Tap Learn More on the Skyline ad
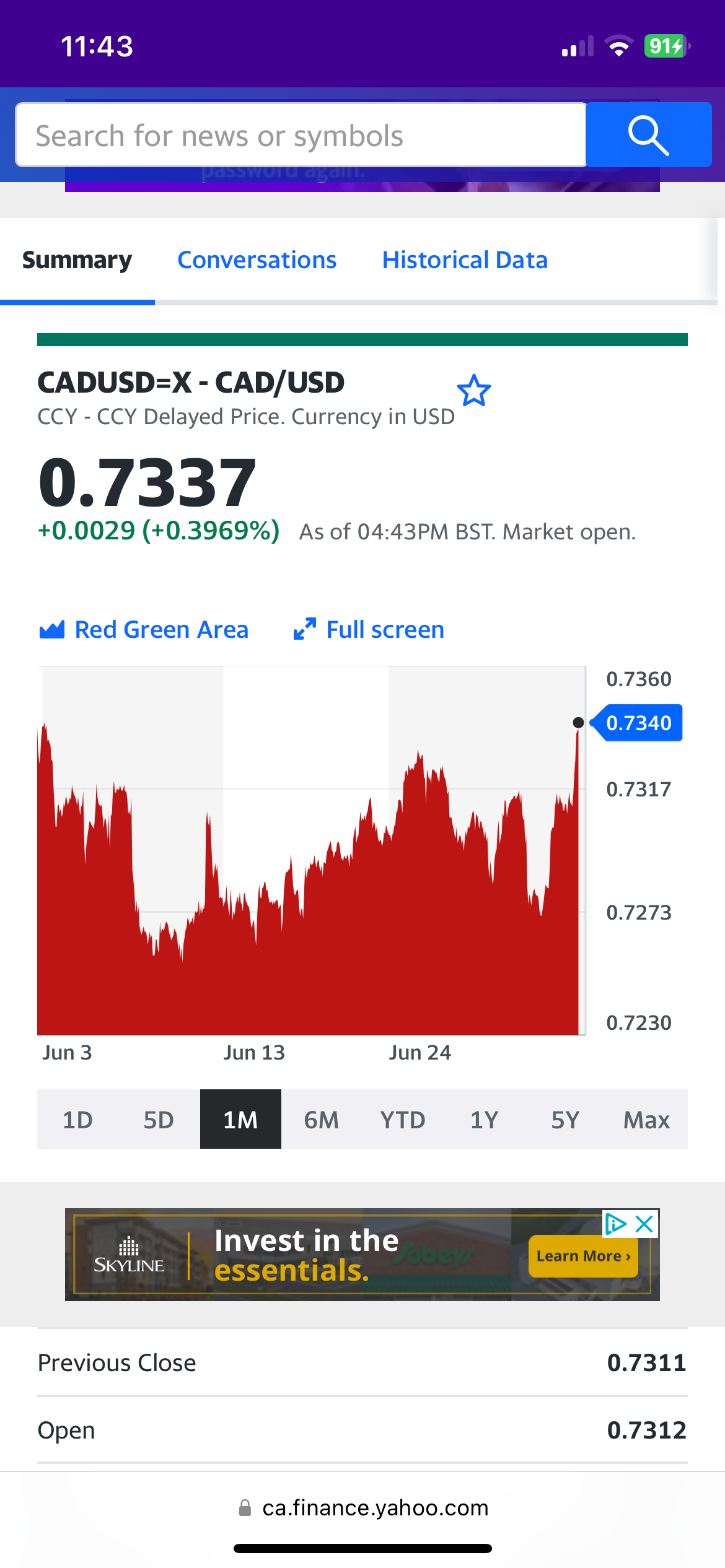The height and width of the screenshot is (1568, 725). coord(583,1256)
